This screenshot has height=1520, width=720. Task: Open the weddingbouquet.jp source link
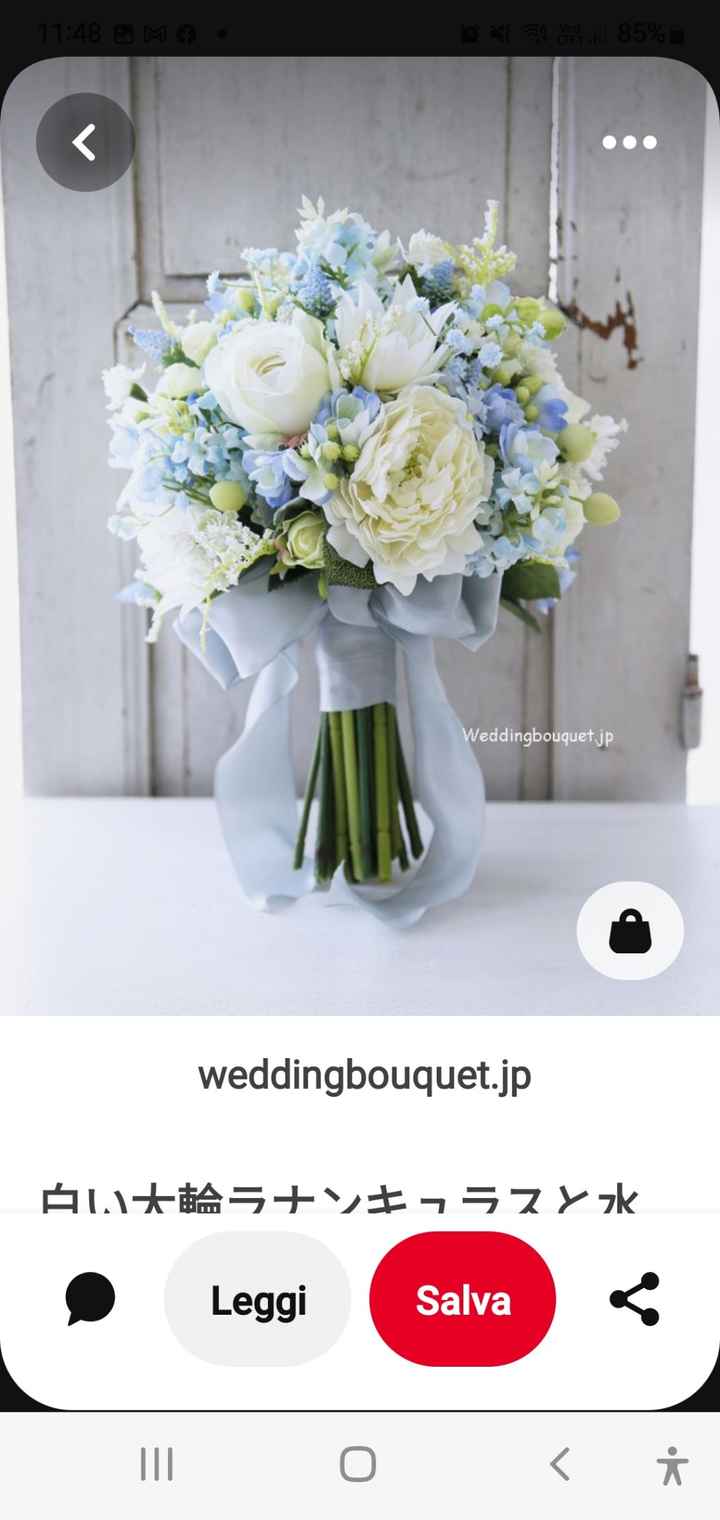(364, 1076)
